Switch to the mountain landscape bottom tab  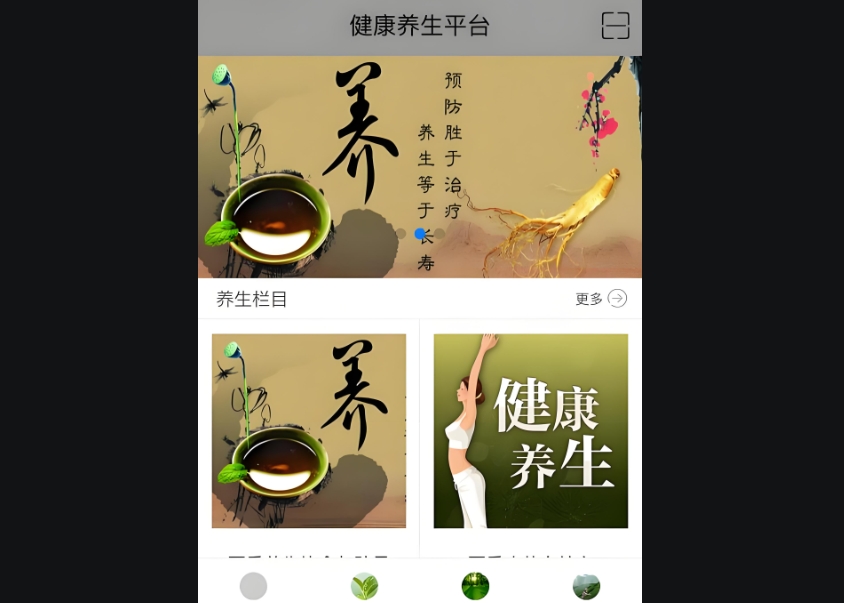(x=586, y=586)
